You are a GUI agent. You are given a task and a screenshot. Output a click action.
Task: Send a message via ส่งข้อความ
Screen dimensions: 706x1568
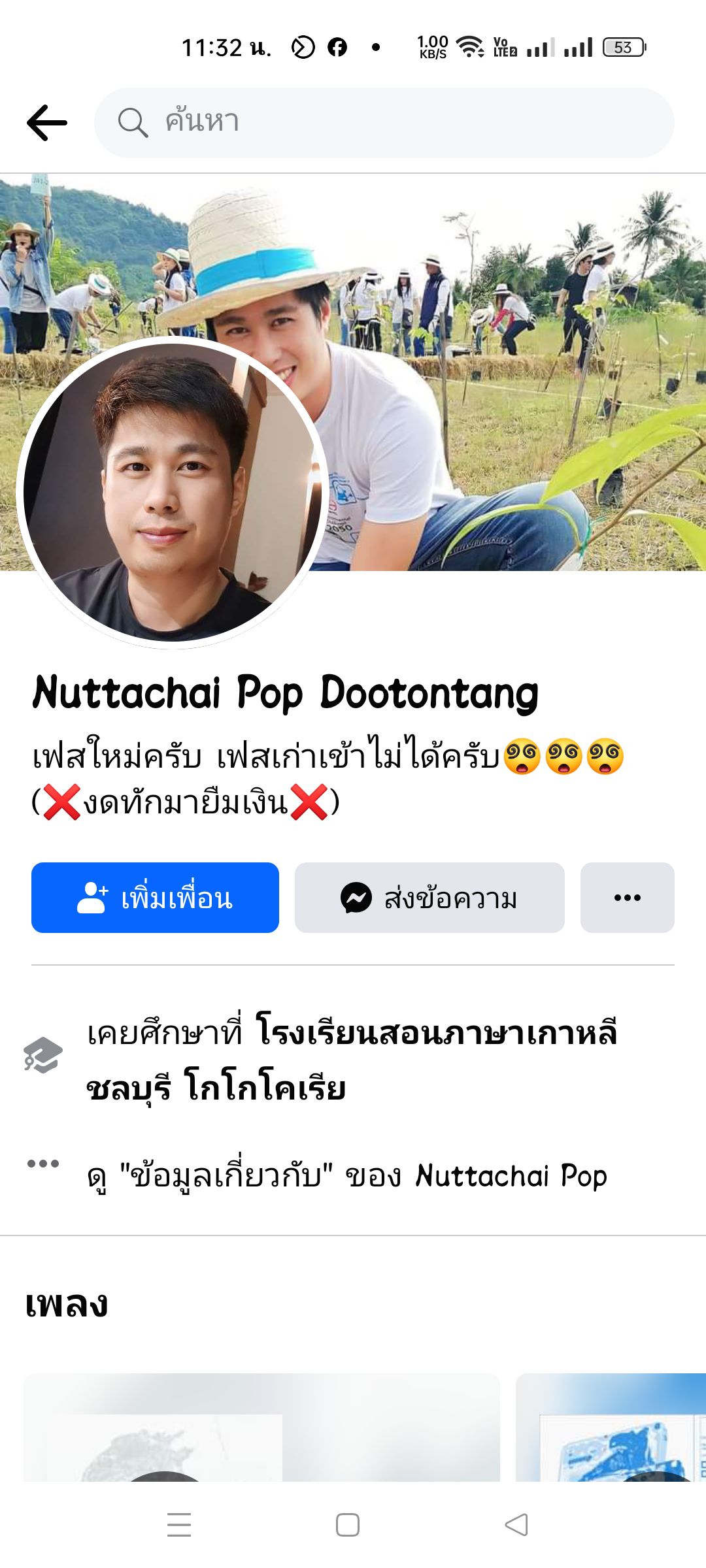pyautogui.click(x=429, y=898)
